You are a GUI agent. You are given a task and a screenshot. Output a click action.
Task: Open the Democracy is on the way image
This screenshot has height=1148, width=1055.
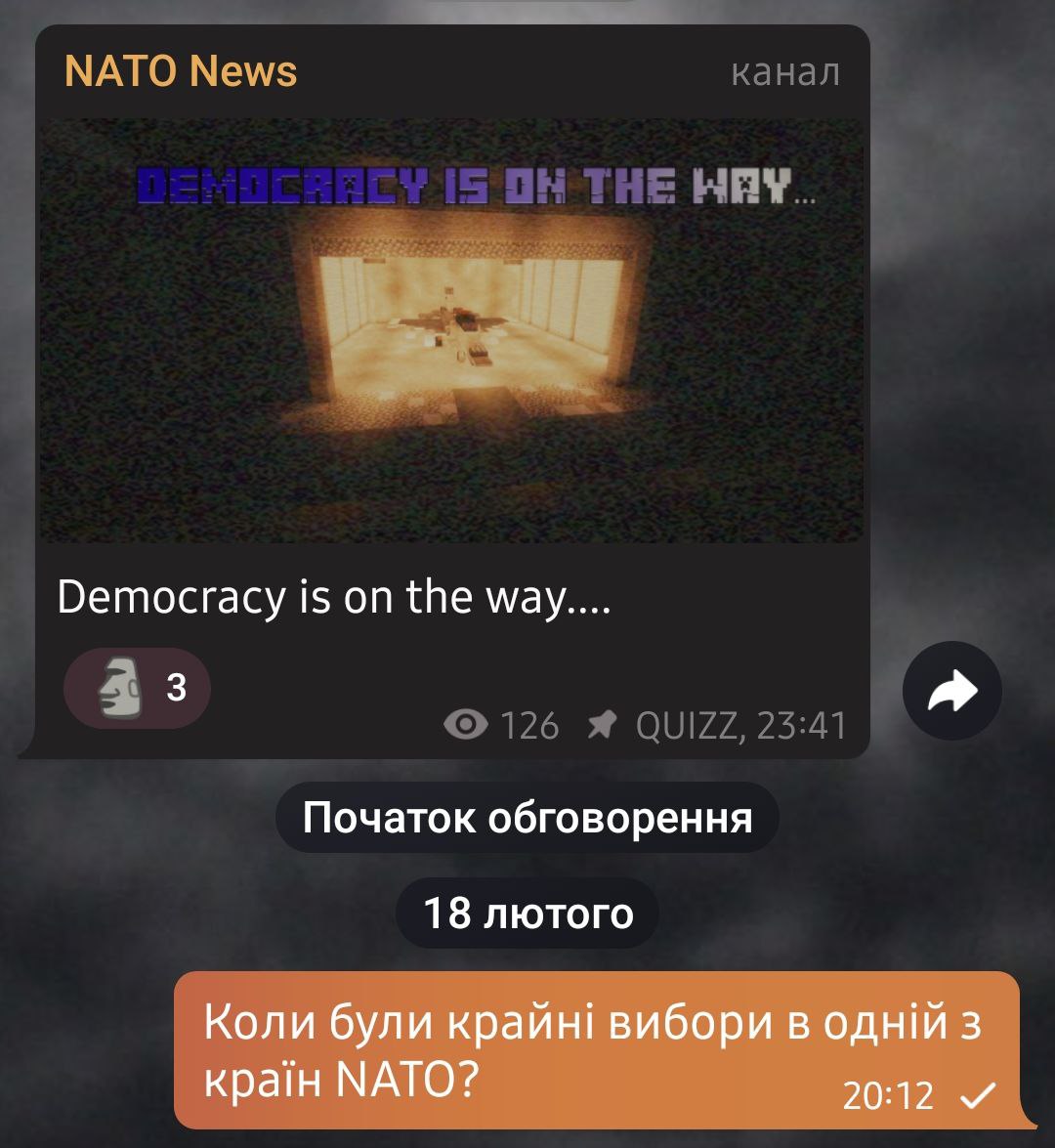pyautogui.click(x=451, y=330)
